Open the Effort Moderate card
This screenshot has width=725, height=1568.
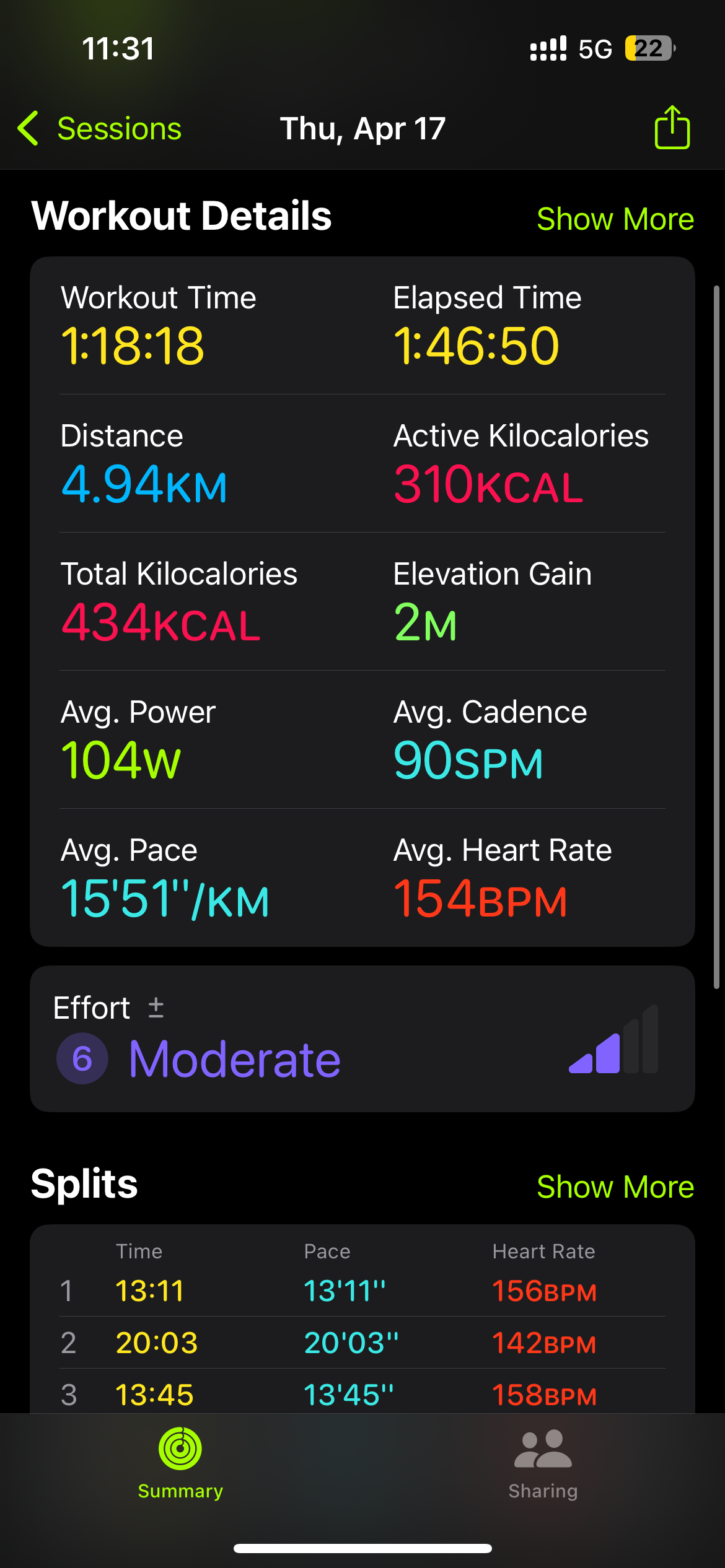click(x=362, y=1039)
